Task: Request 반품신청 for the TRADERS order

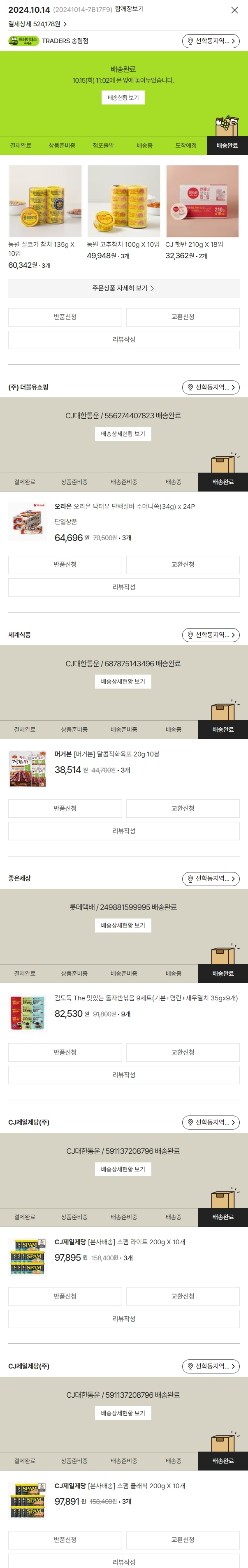Action: click(x=65, y=317)
